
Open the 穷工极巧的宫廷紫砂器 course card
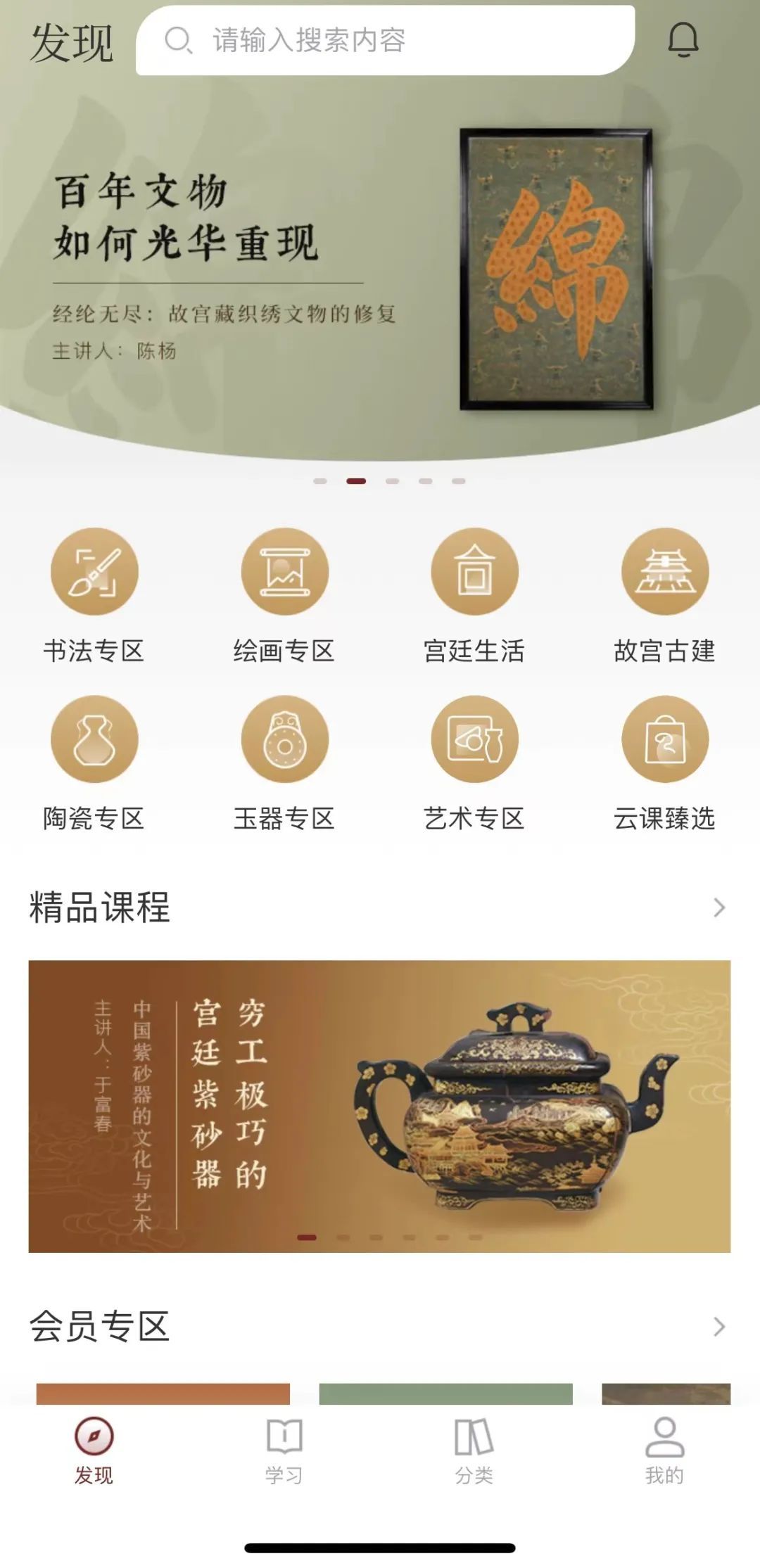click(x=380, y=1105)
